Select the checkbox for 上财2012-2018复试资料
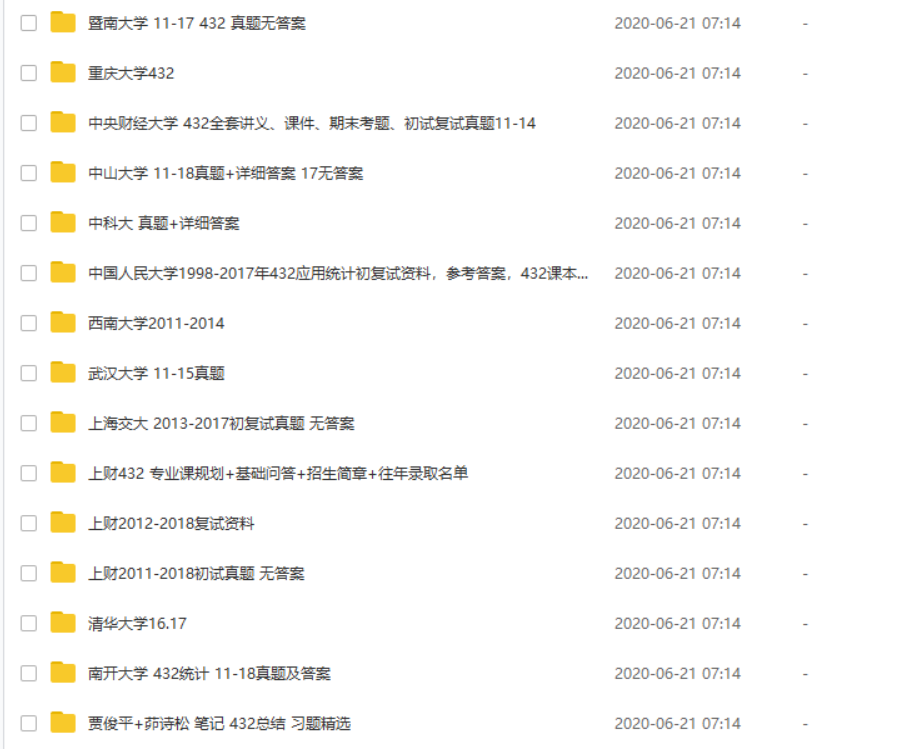The height and width of the screenshot is (749, 917). [29, 523]
